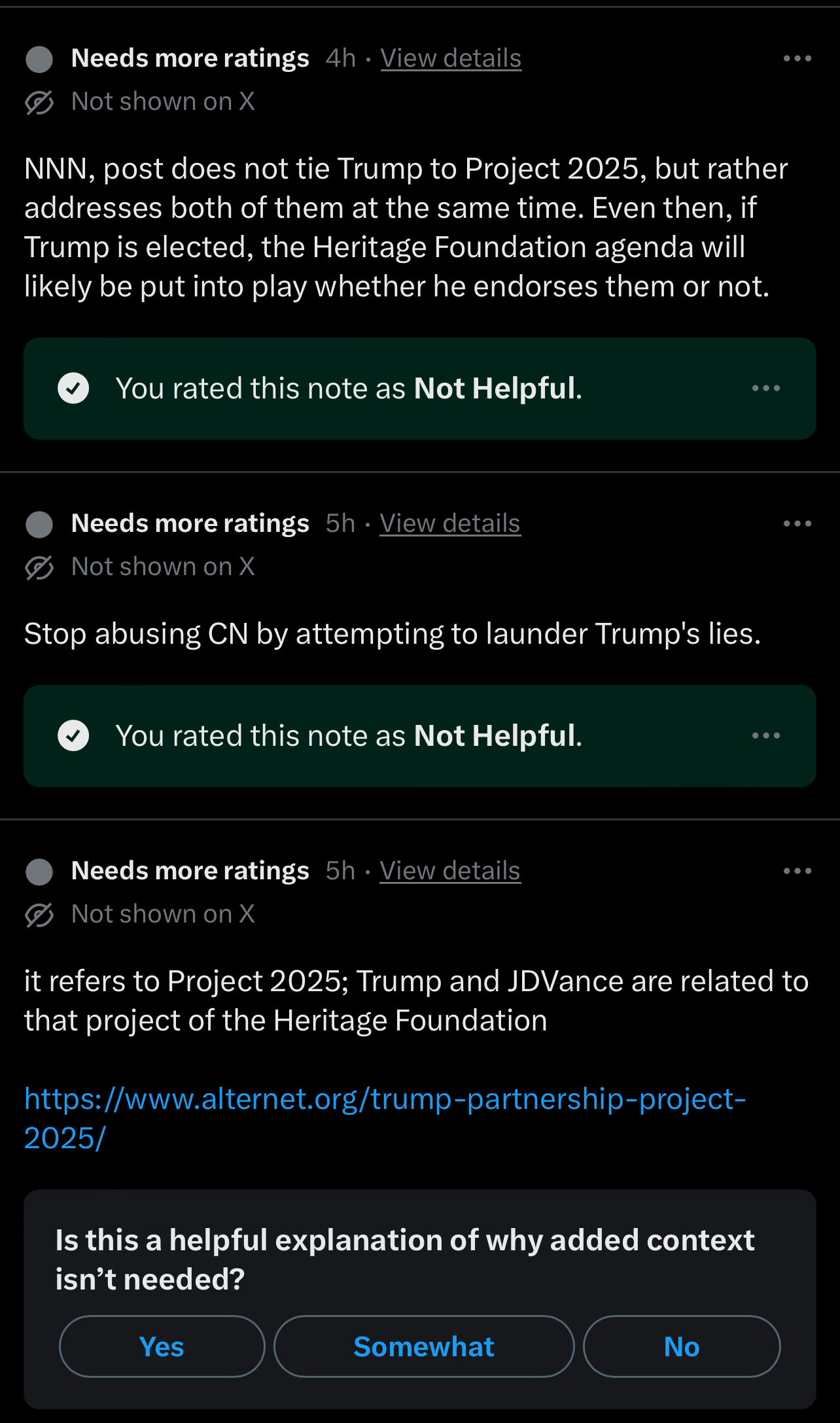This screenshot has height=1423, width=840.
Task: Open rating options under 'Stop abusing CN' note
Action: [766, 735]
